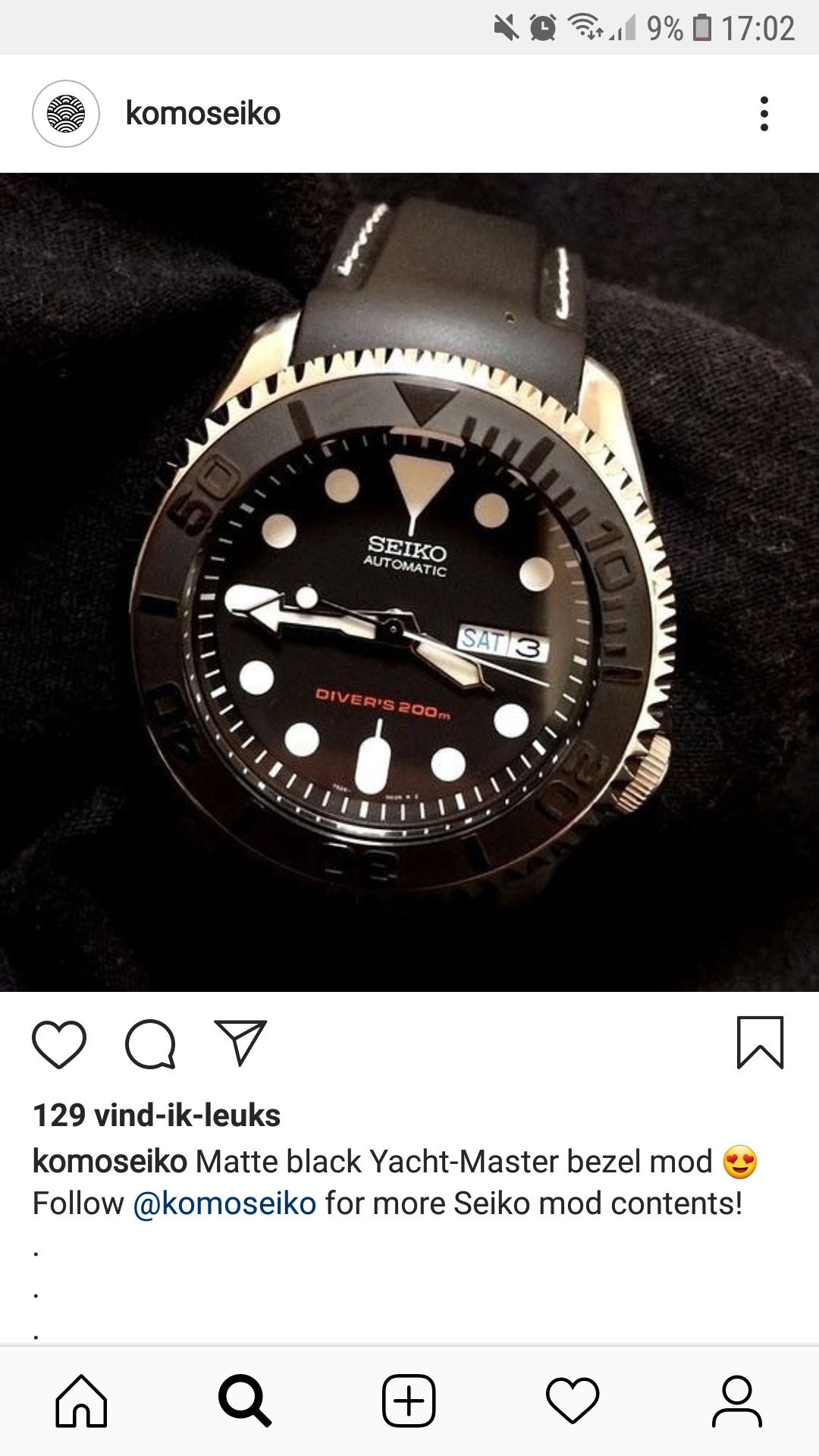
Task: Switch to the Search tab
Action: (245, 1401)
